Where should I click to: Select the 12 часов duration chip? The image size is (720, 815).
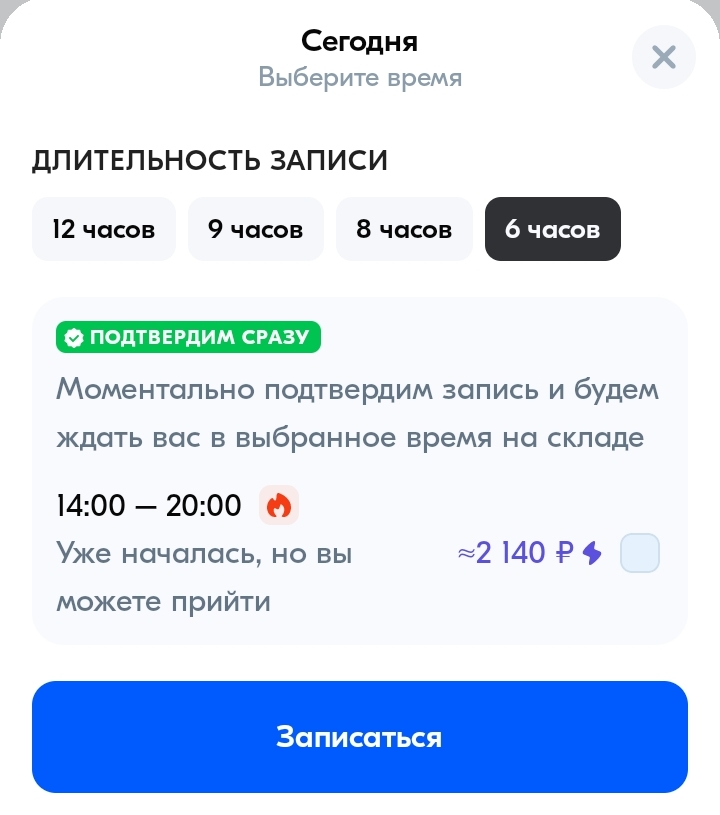104,229
